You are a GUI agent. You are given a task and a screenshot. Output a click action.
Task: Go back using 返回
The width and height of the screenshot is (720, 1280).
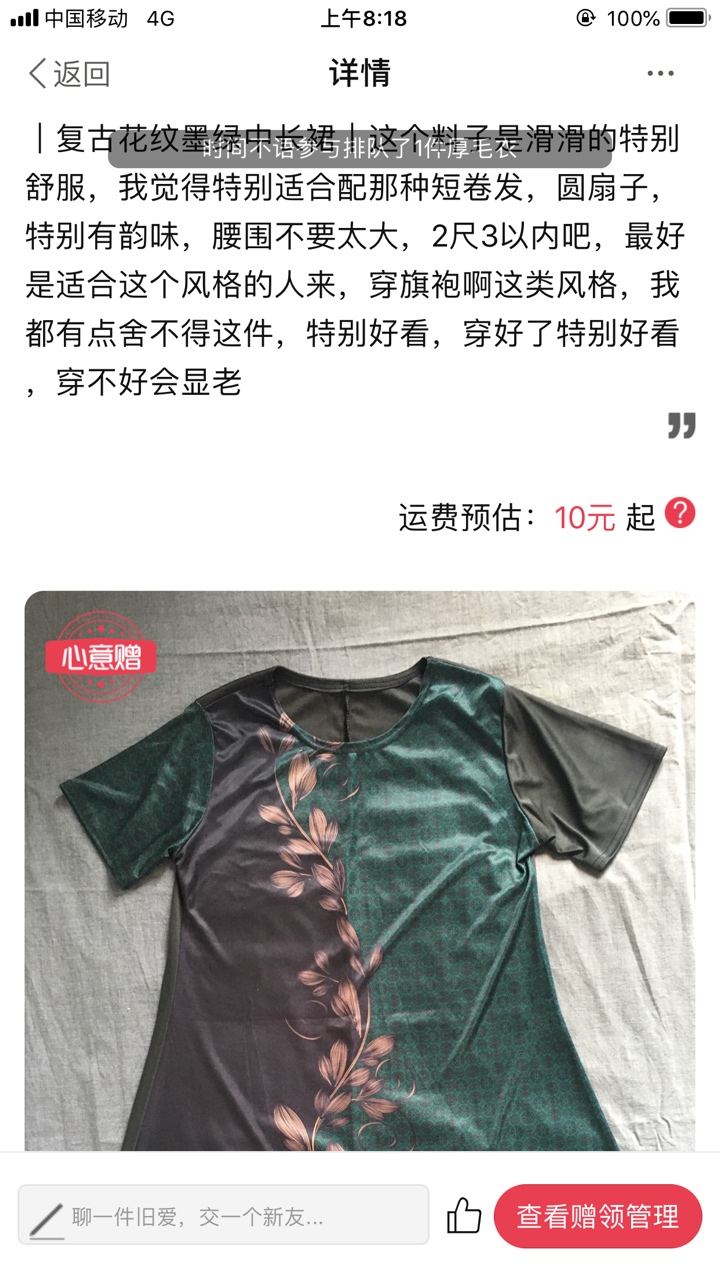pos(68,73)
